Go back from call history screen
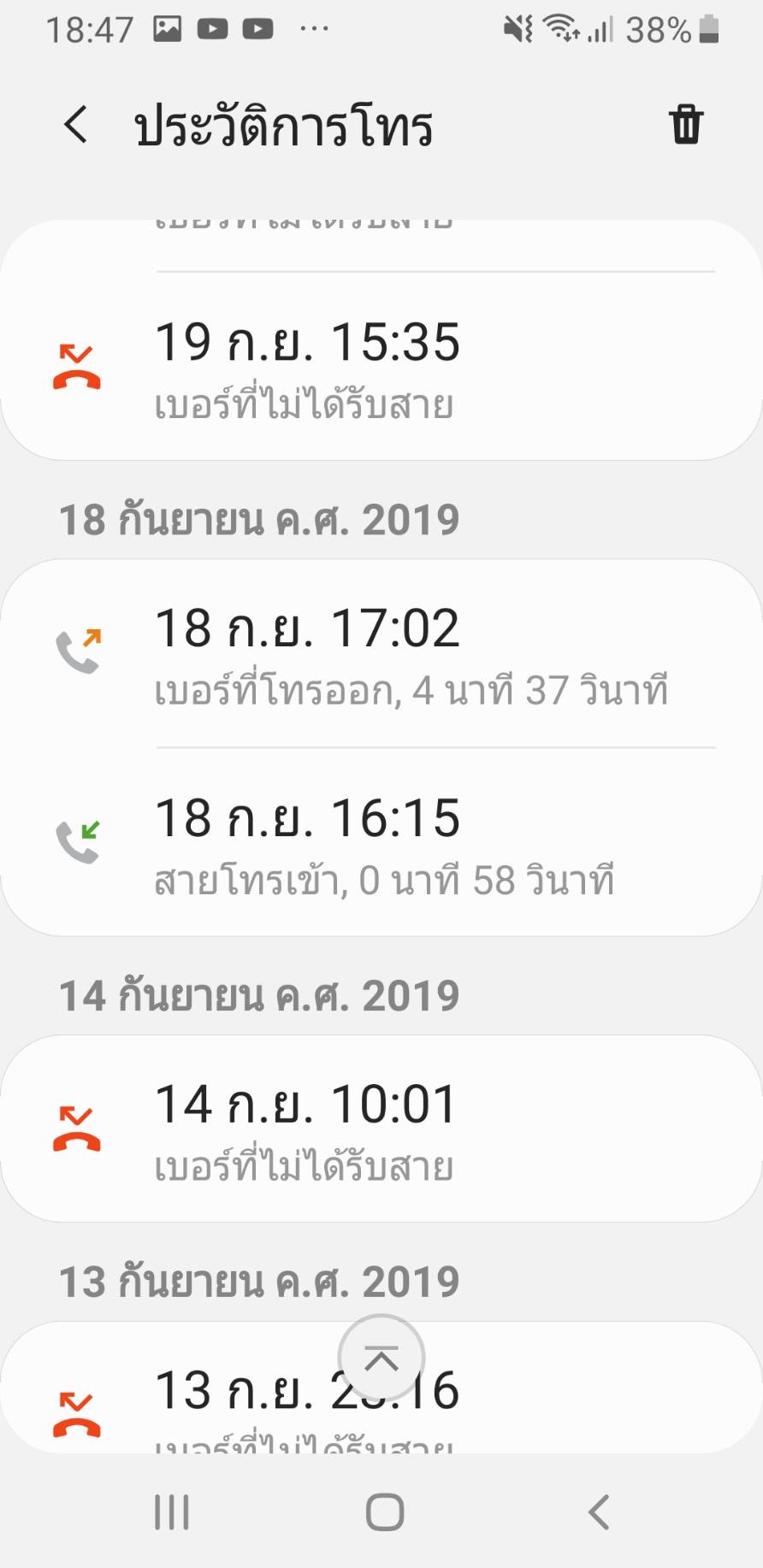 pos(76,125)
